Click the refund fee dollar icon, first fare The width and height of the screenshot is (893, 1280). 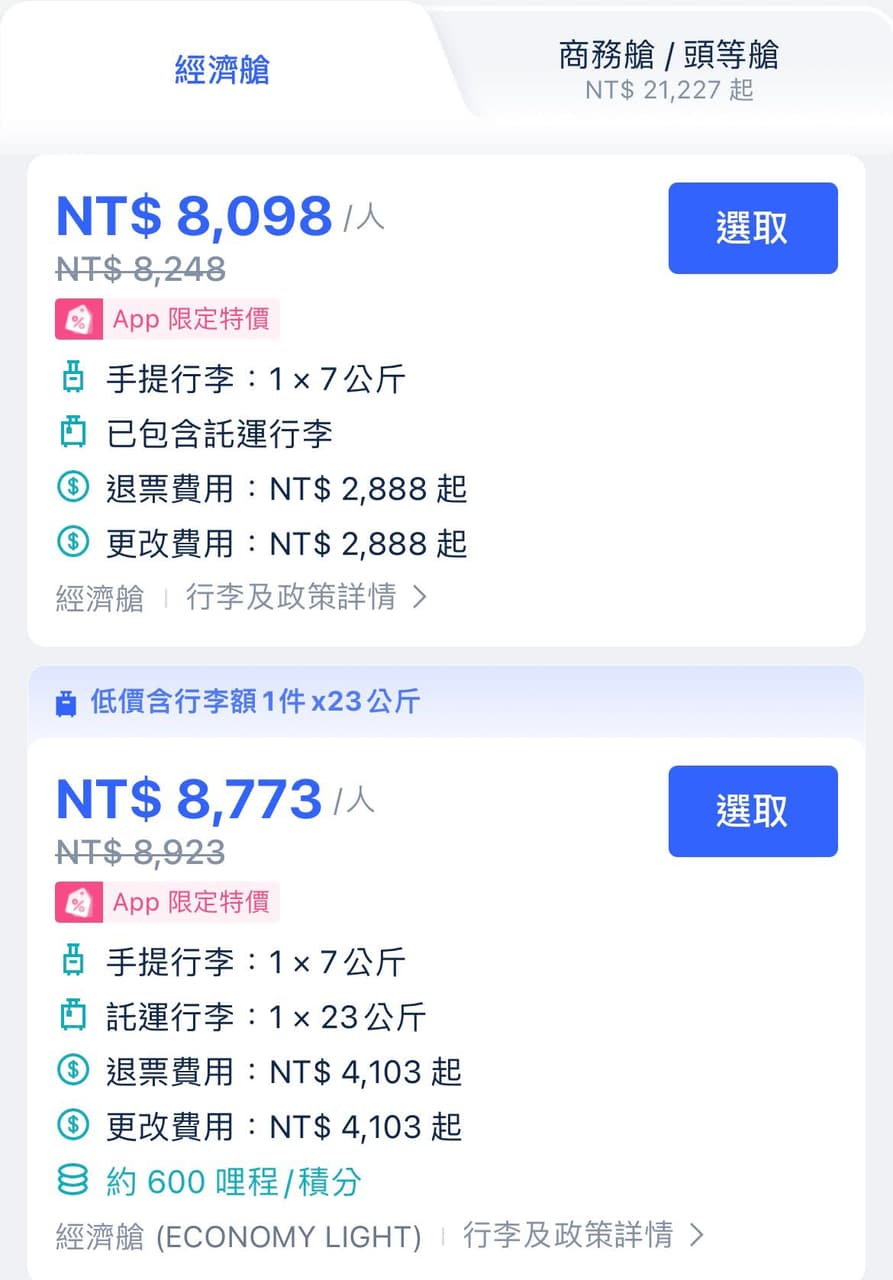[x=71, y=488]
